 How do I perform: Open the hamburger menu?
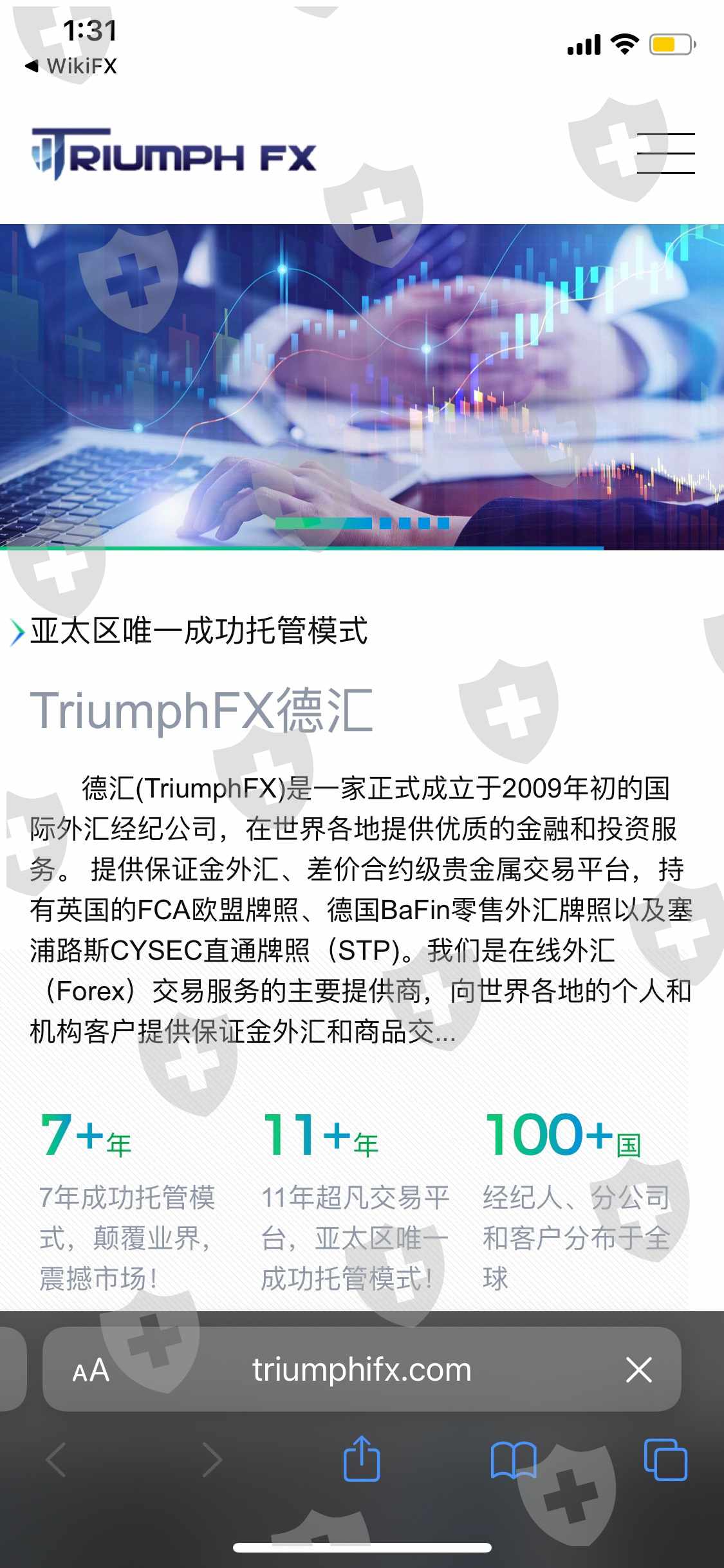tap(665, 153)
